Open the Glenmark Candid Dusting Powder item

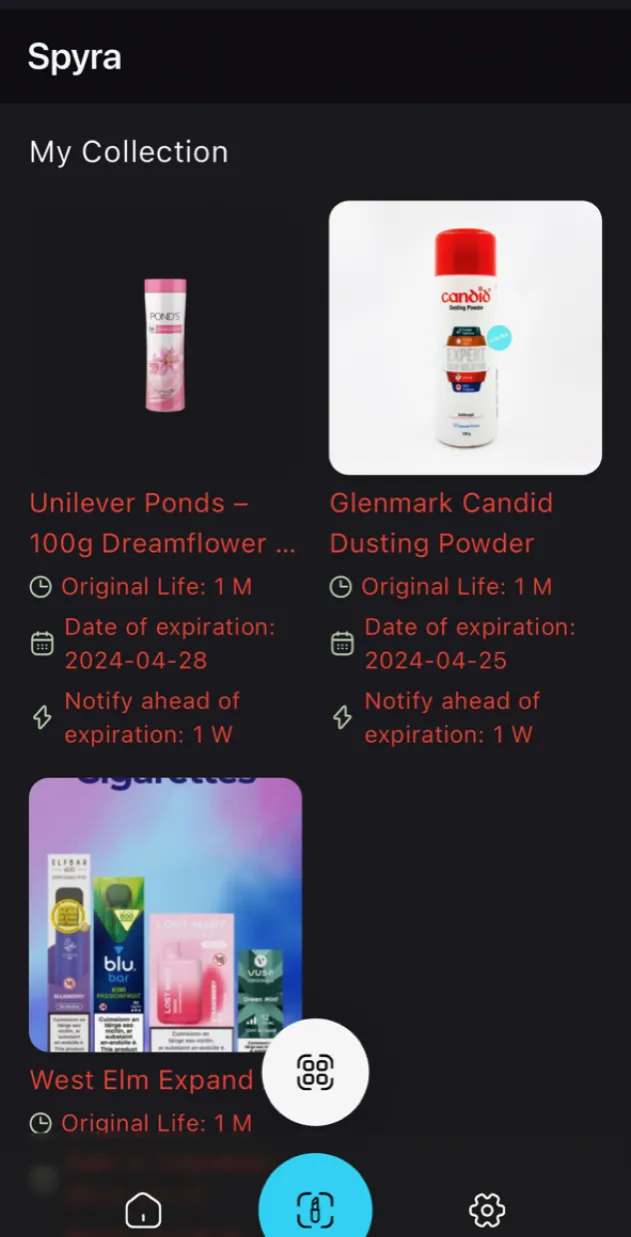click(465, 338)
